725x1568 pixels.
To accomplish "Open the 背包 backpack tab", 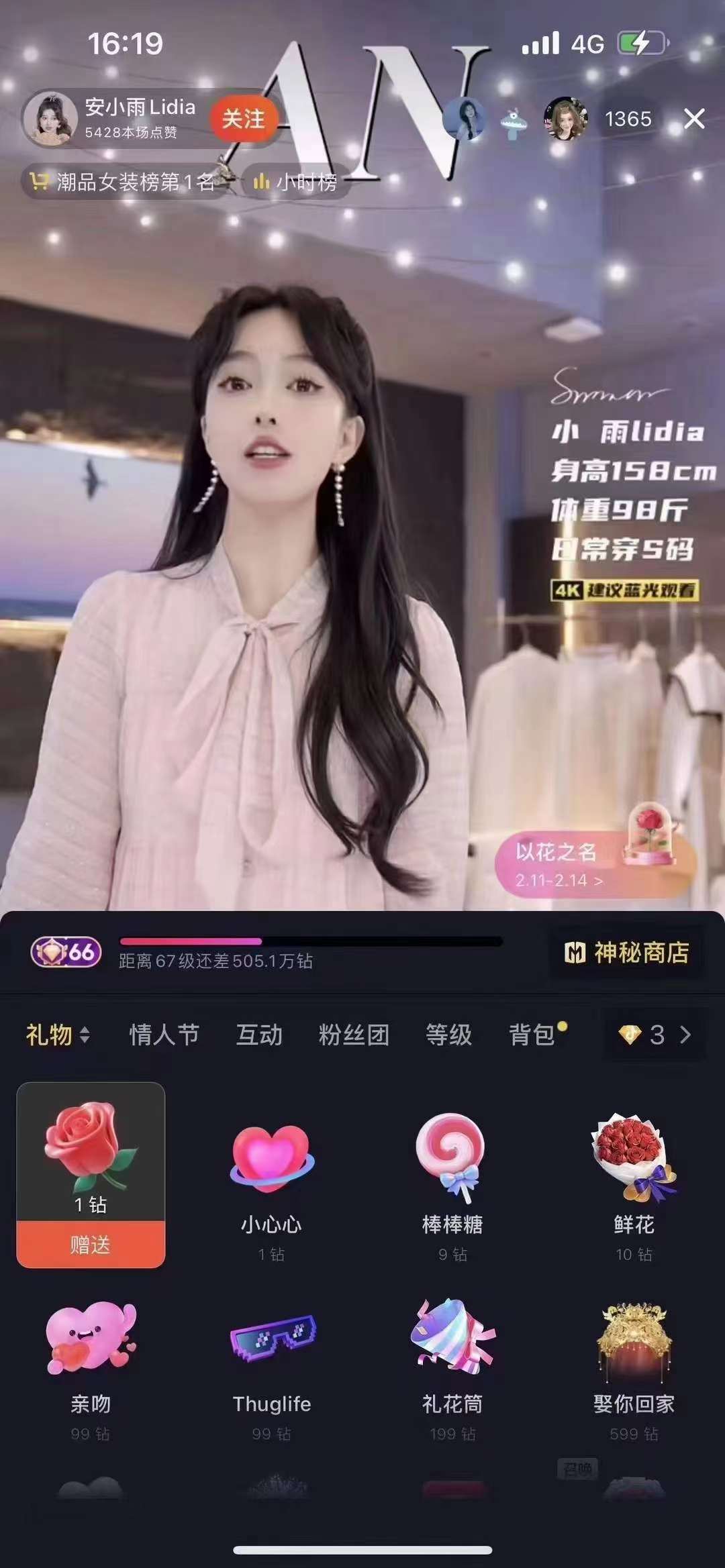I will 533,1035.
